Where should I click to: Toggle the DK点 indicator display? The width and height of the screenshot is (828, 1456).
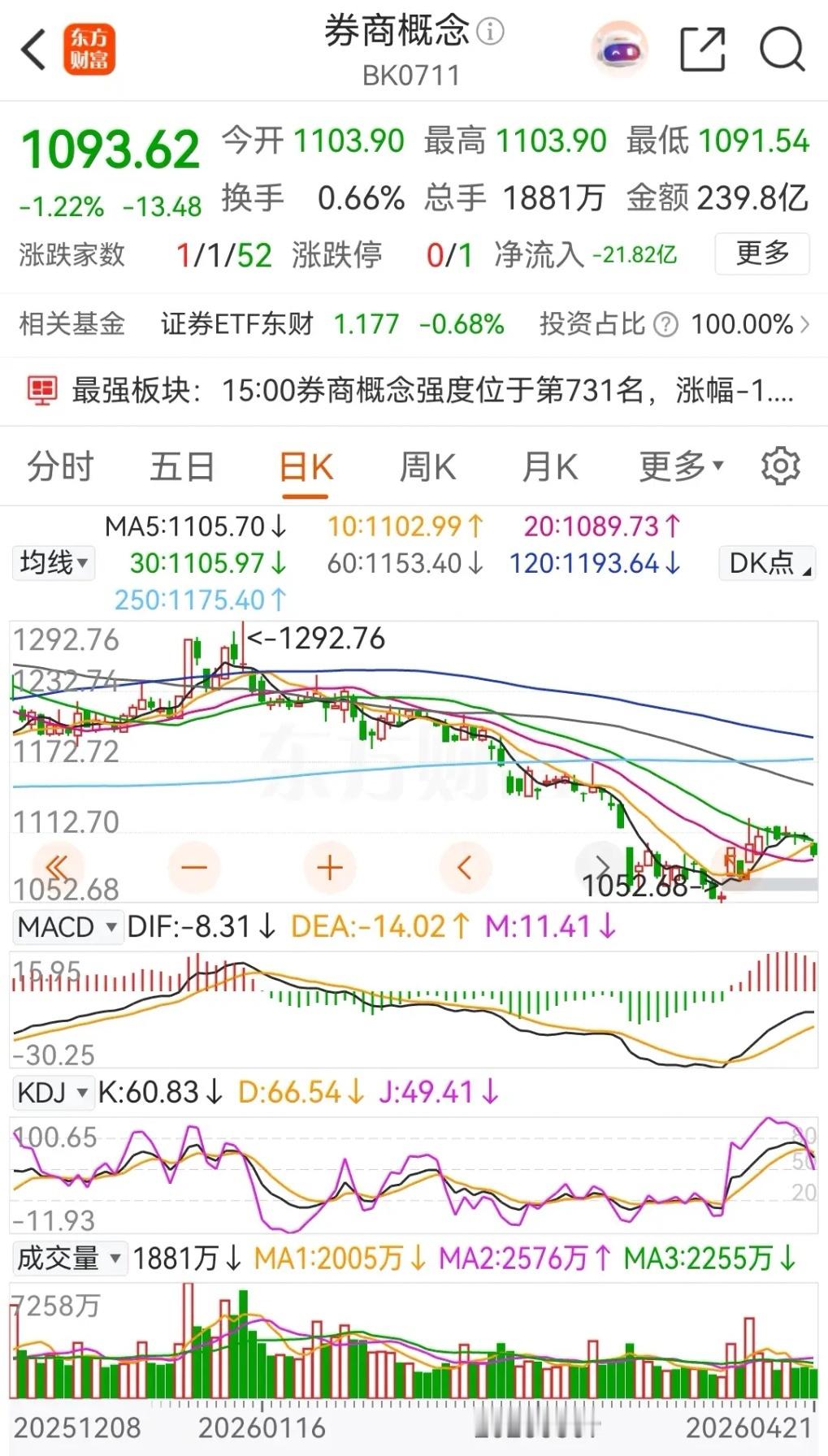click(765, 562)
